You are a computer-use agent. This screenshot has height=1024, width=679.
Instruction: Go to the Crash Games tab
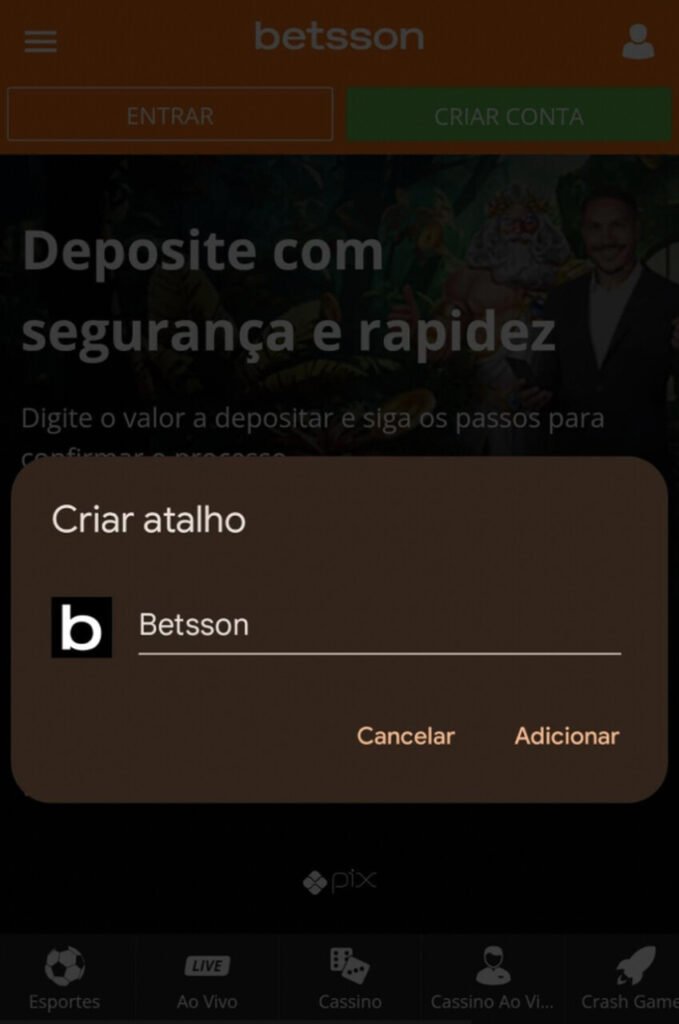(630, 979)
